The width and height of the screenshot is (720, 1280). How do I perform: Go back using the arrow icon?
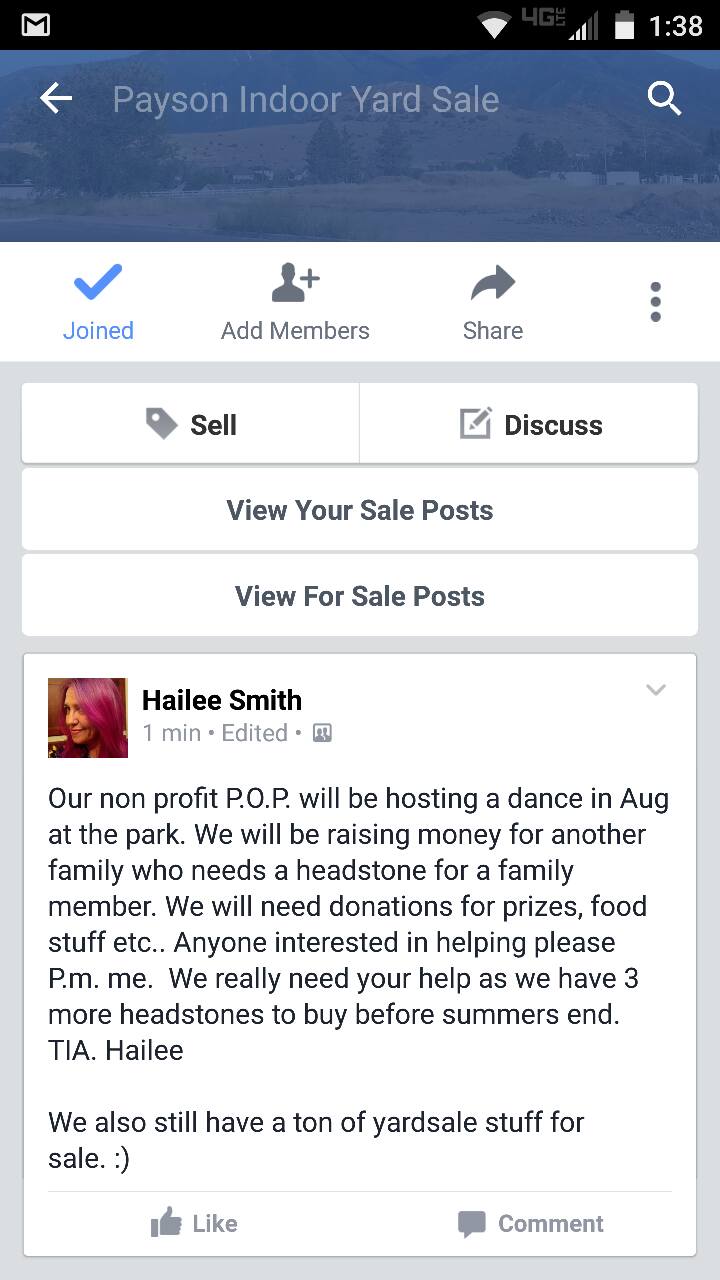tap(56, 98)
